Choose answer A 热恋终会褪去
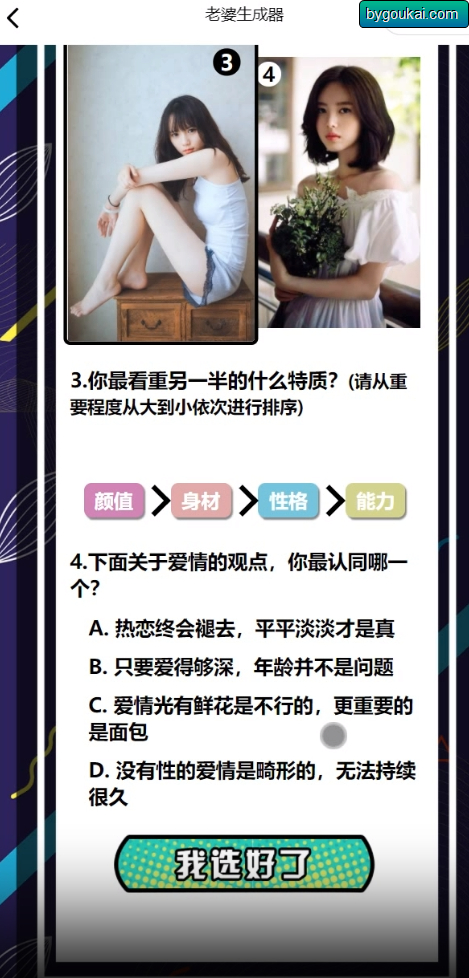The image size is (469, 978). coord(242,629)
